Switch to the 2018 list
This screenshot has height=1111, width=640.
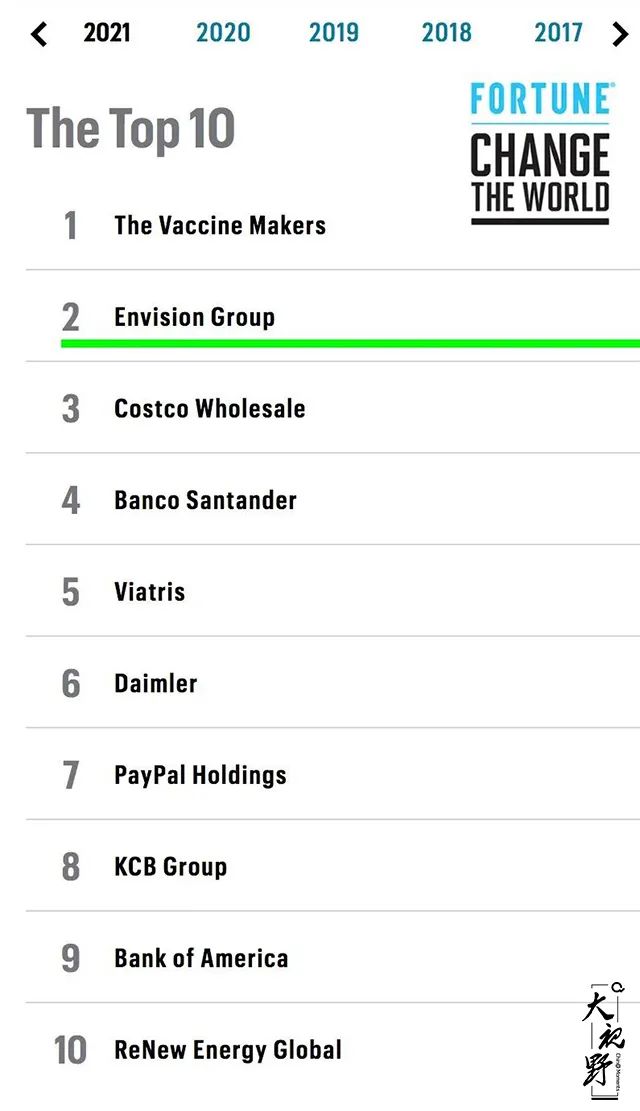point(446,33)
